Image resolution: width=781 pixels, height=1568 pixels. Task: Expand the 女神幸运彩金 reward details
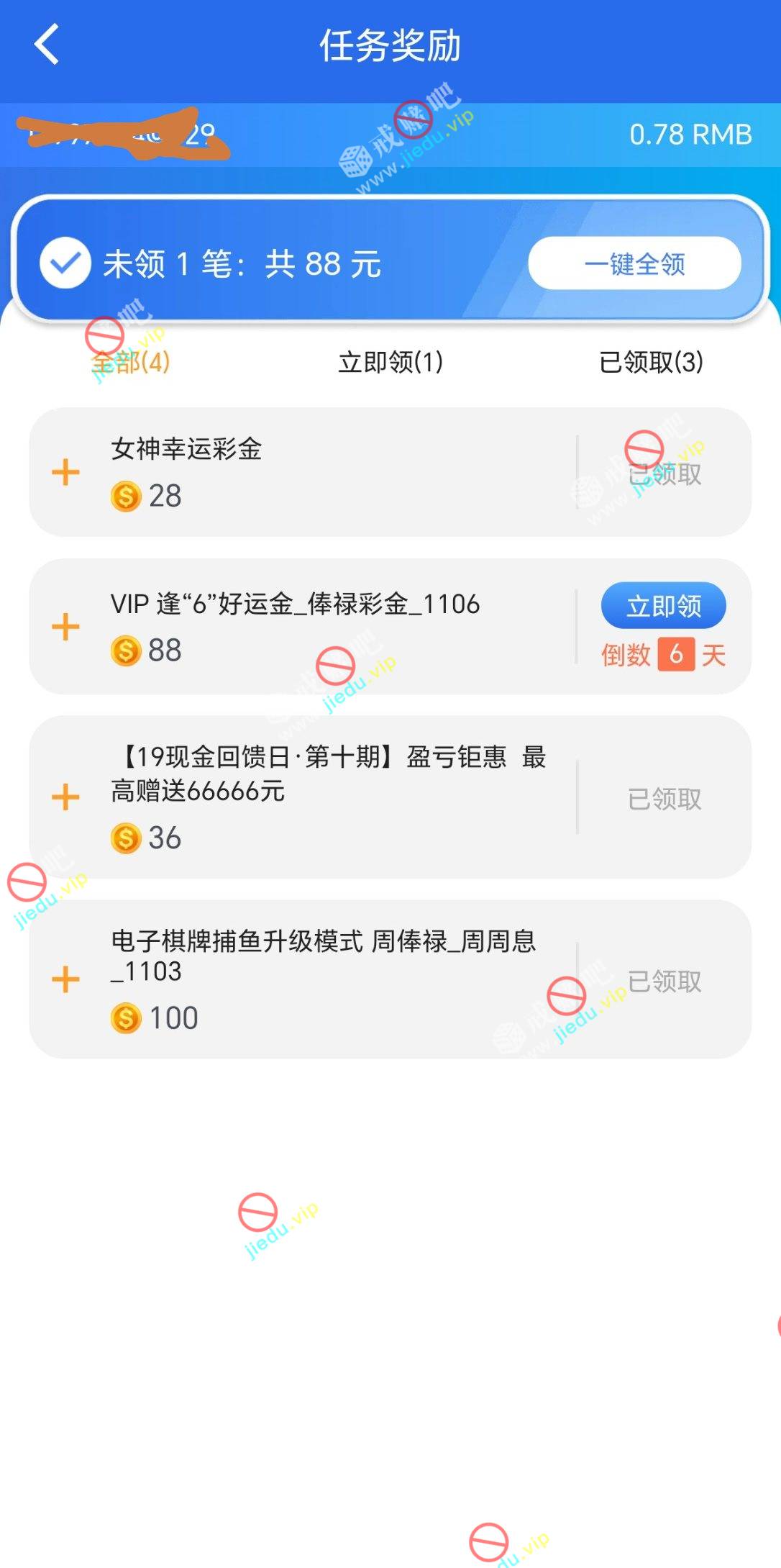(65, 472)
